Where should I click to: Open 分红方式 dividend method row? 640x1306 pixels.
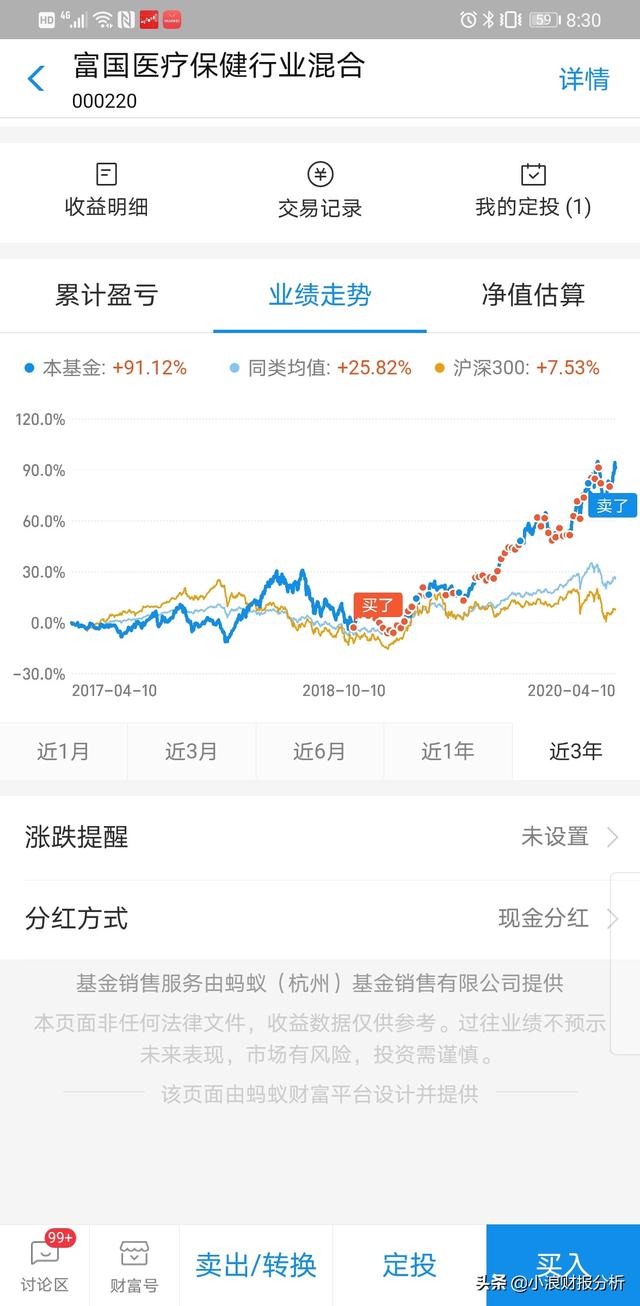[320, 918]
